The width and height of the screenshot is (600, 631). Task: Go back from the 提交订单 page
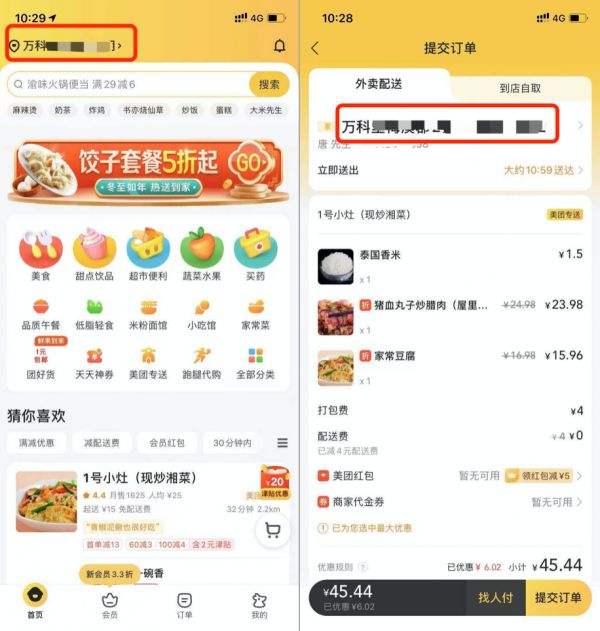pos(316,48)
